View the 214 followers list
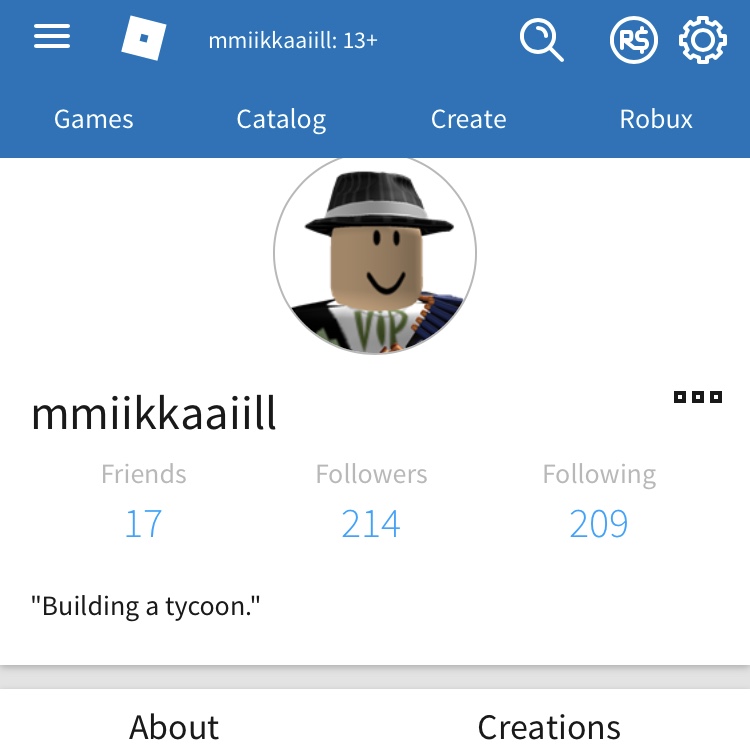The width and height of the screenshot is (750, 751). 371,523
